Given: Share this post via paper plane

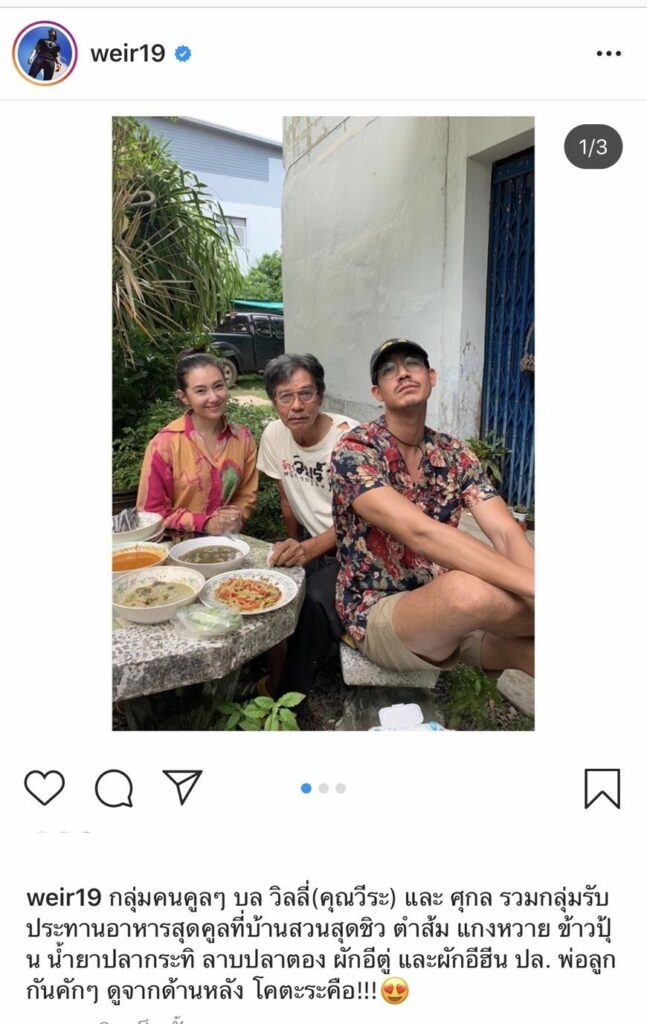Looking at the screenshot, I should 182,787.
